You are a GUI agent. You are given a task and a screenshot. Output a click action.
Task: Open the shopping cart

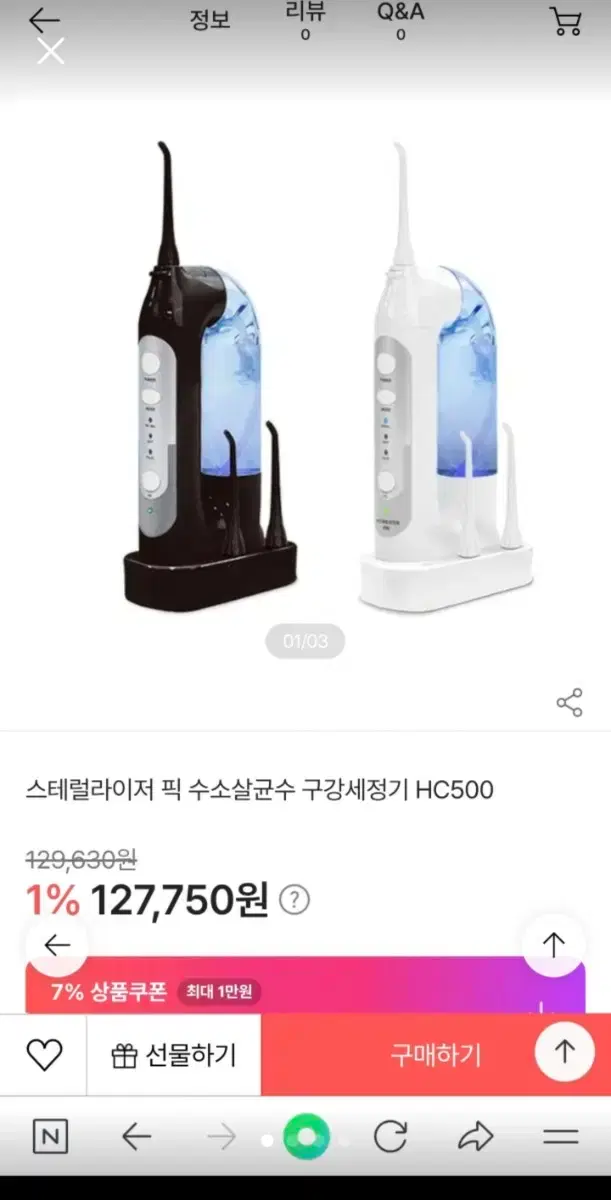(x=566, y=21)
